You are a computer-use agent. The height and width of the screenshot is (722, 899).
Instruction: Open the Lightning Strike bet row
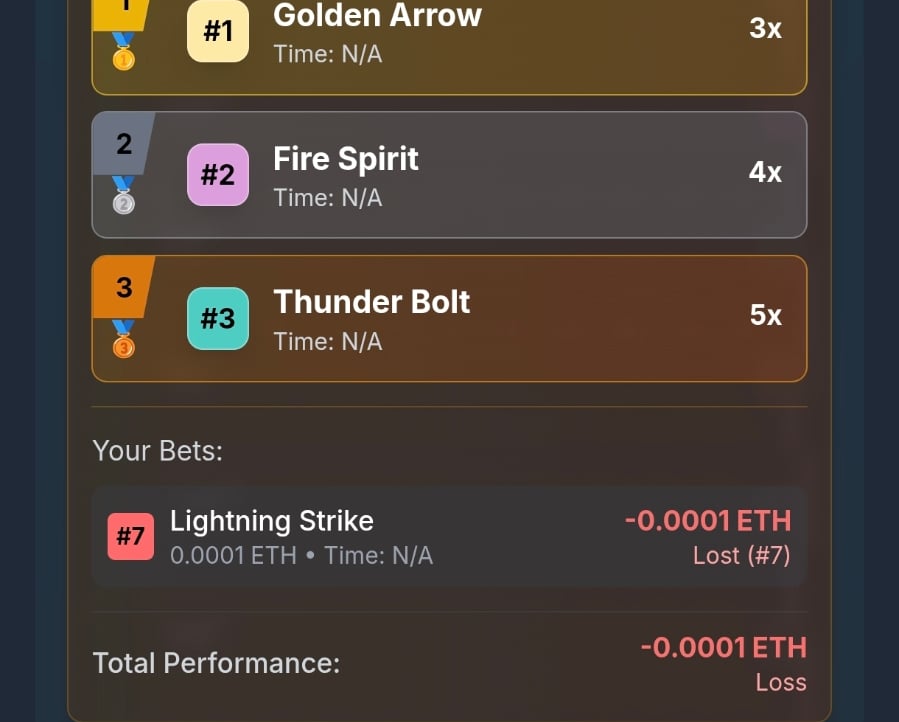click(450, 536)
